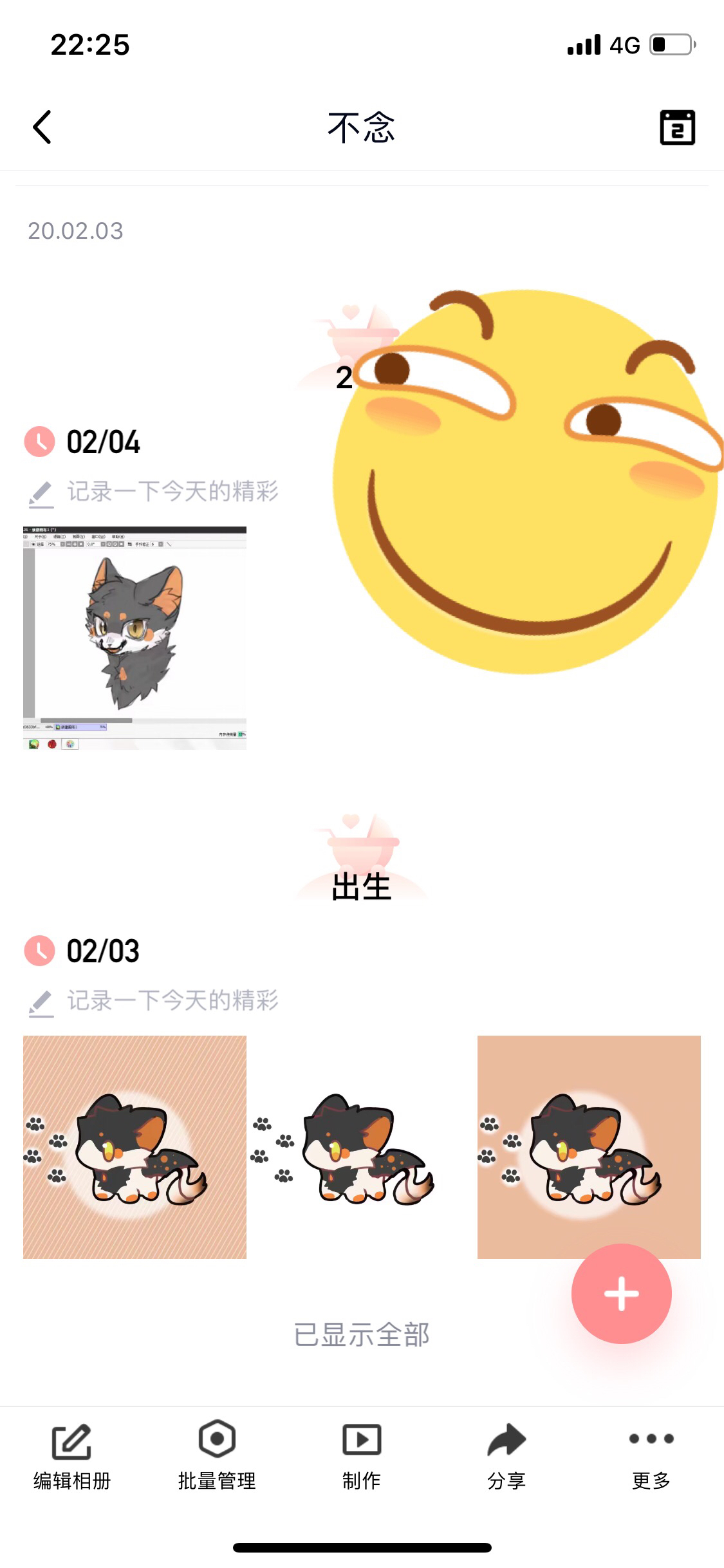The width and height of the screenshot is (724, 1568).
Task: Open the white-background chibi cat photo
Action: click(x=362, y=1147)
